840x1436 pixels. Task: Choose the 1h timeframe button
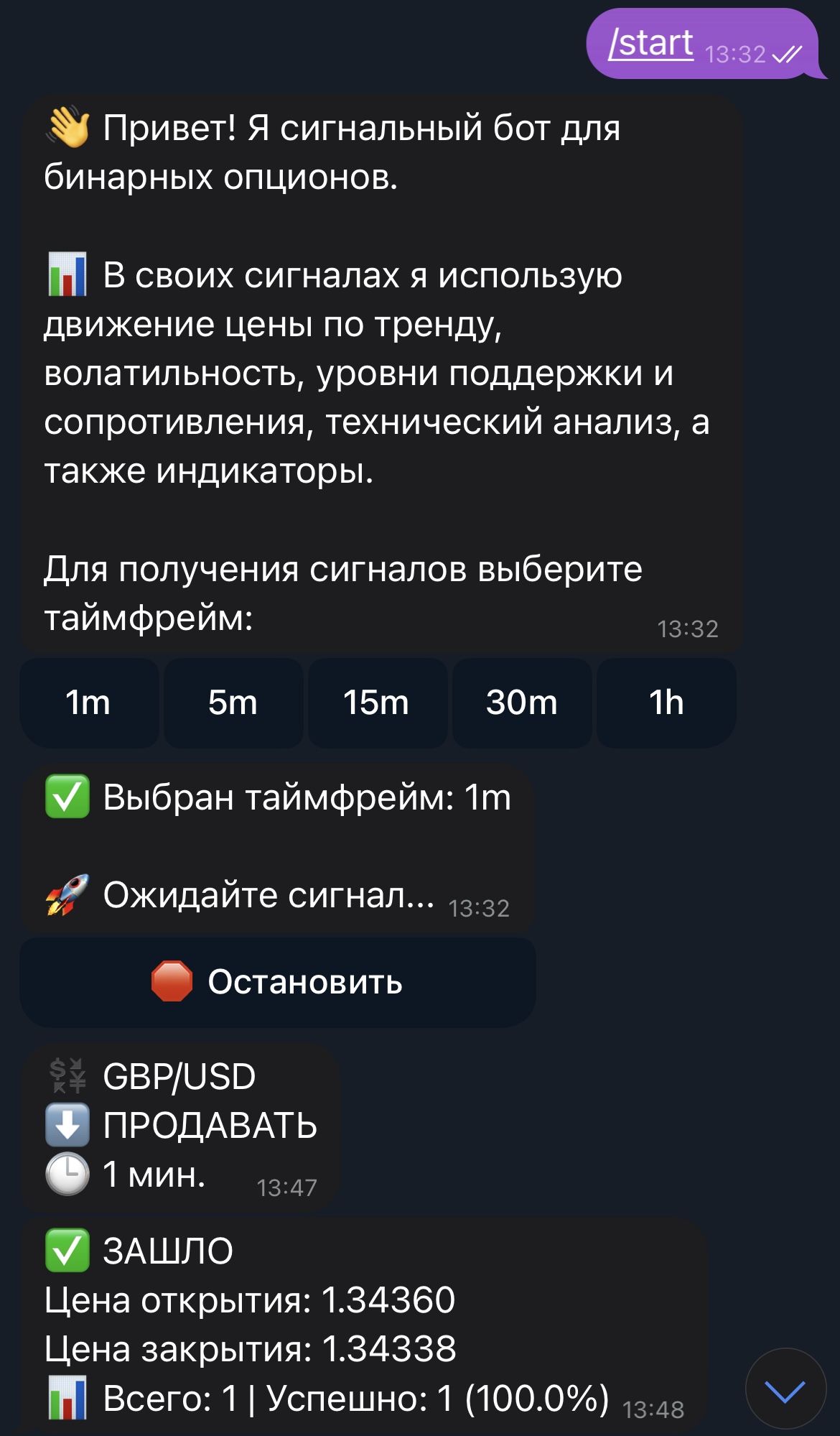pos(666,703)
